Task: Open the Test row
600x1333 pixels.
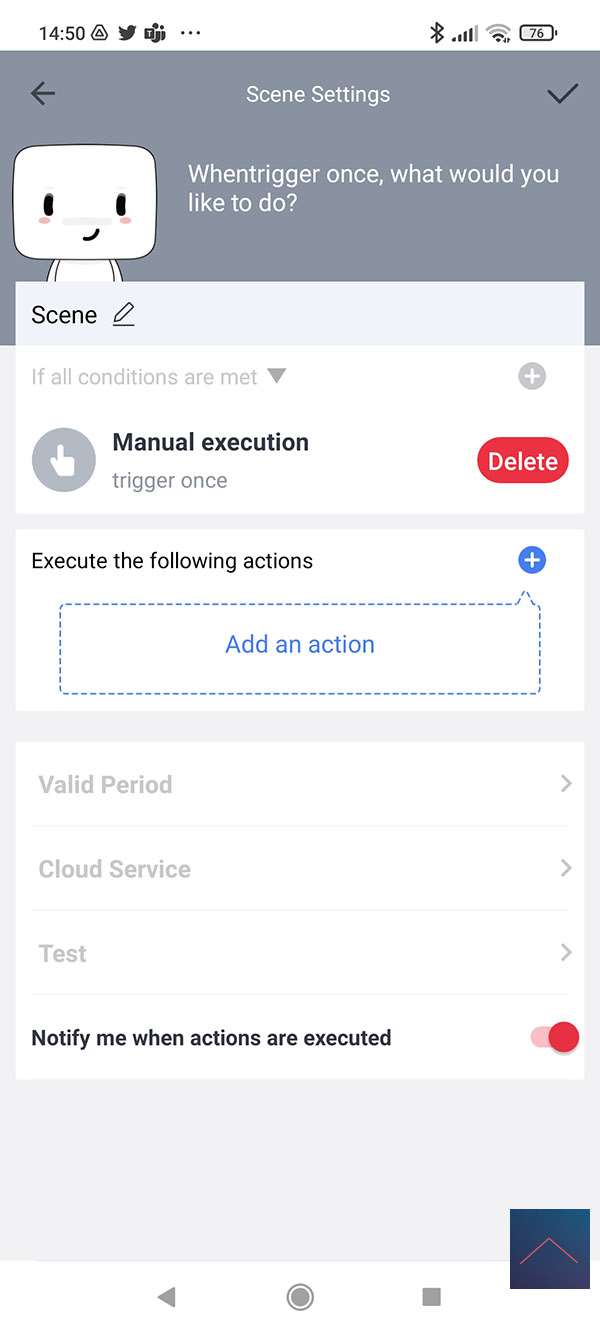Action: (300, 952)
